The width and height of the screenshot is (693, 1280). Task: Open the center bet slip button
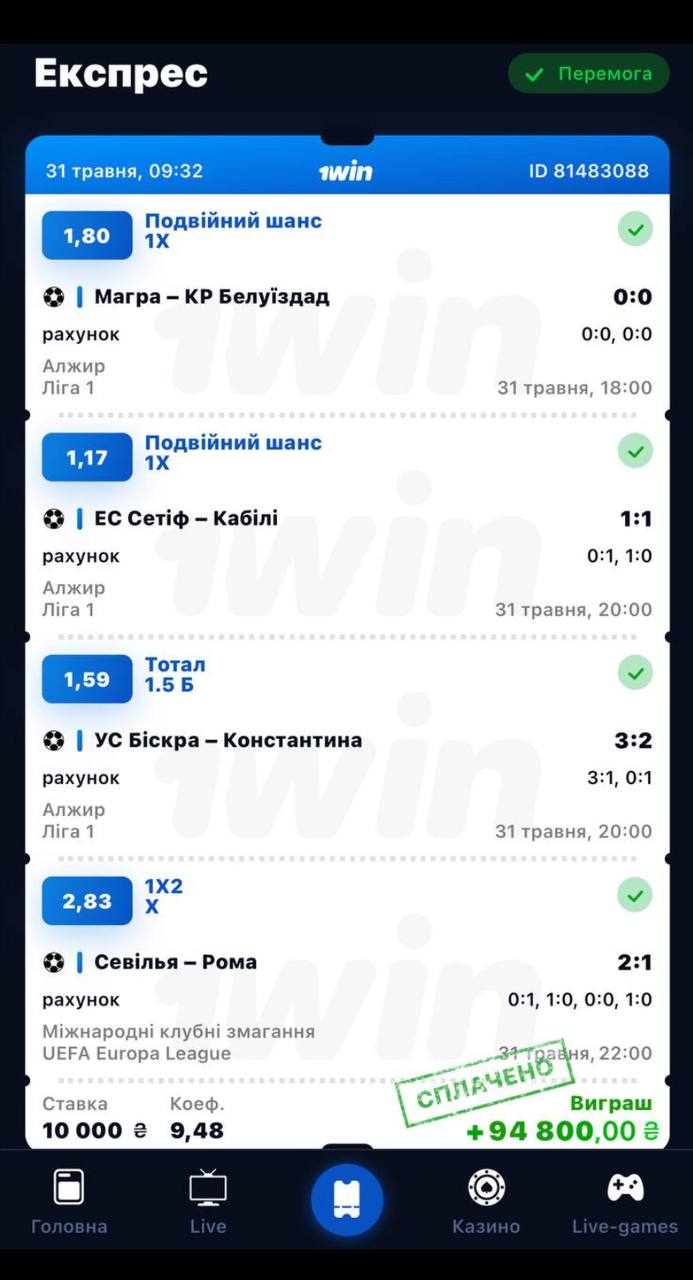pyautogui.click(x=346, y=1199)
